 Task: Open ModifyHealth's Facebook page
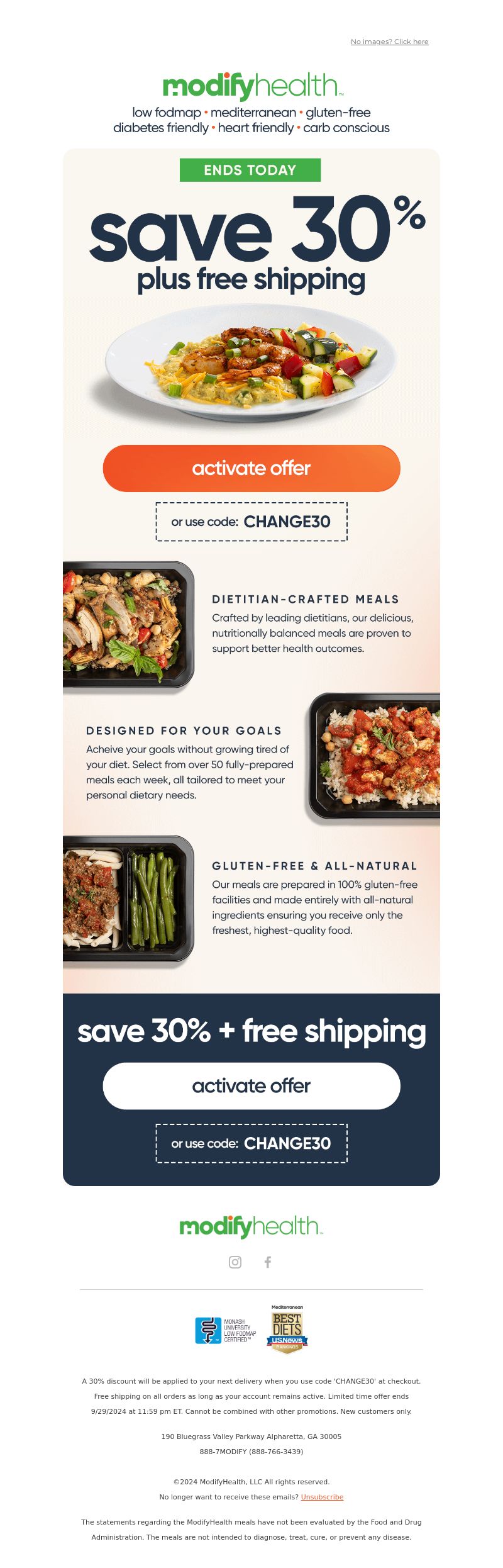[268, 1262]
